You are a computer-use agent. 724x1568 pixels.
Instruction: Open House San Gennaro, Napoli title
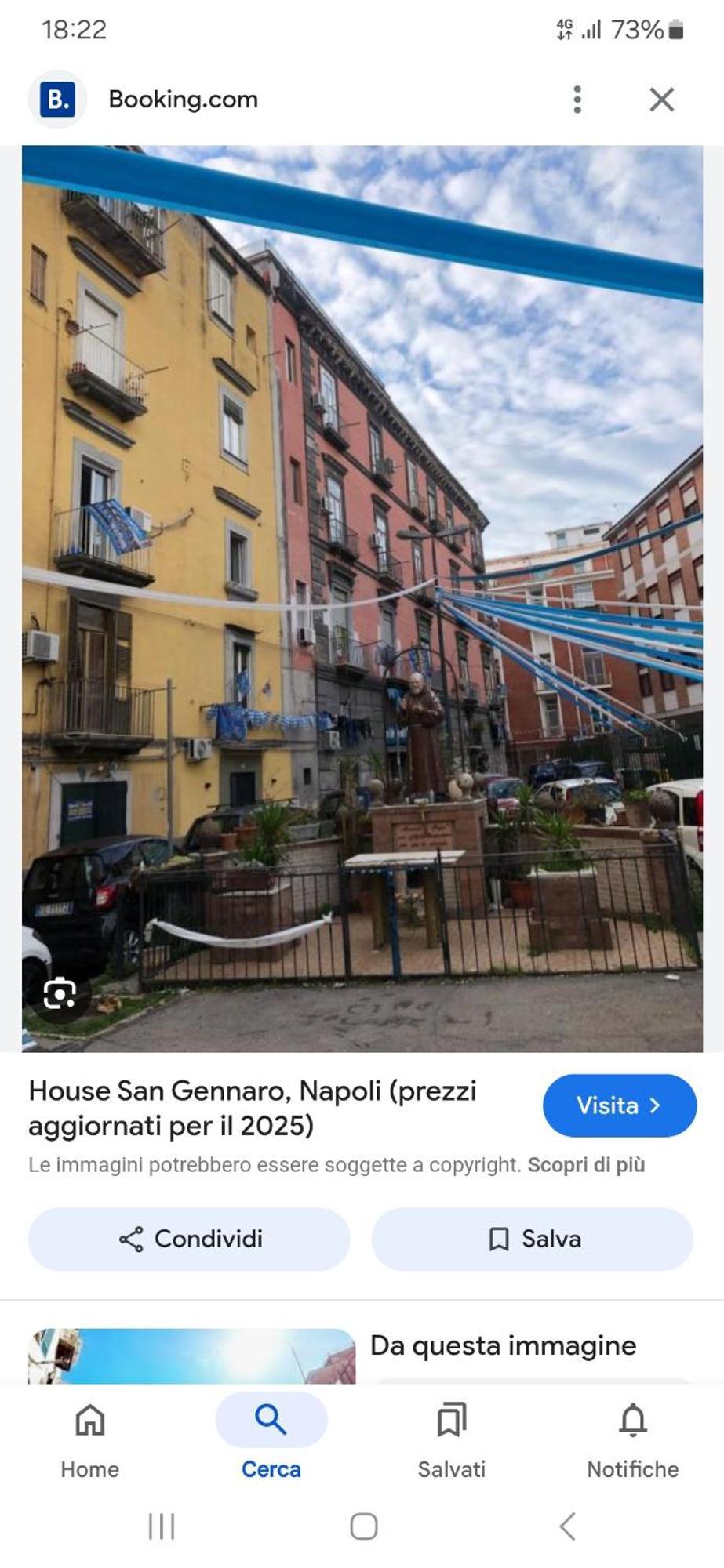coord(253,1108)
